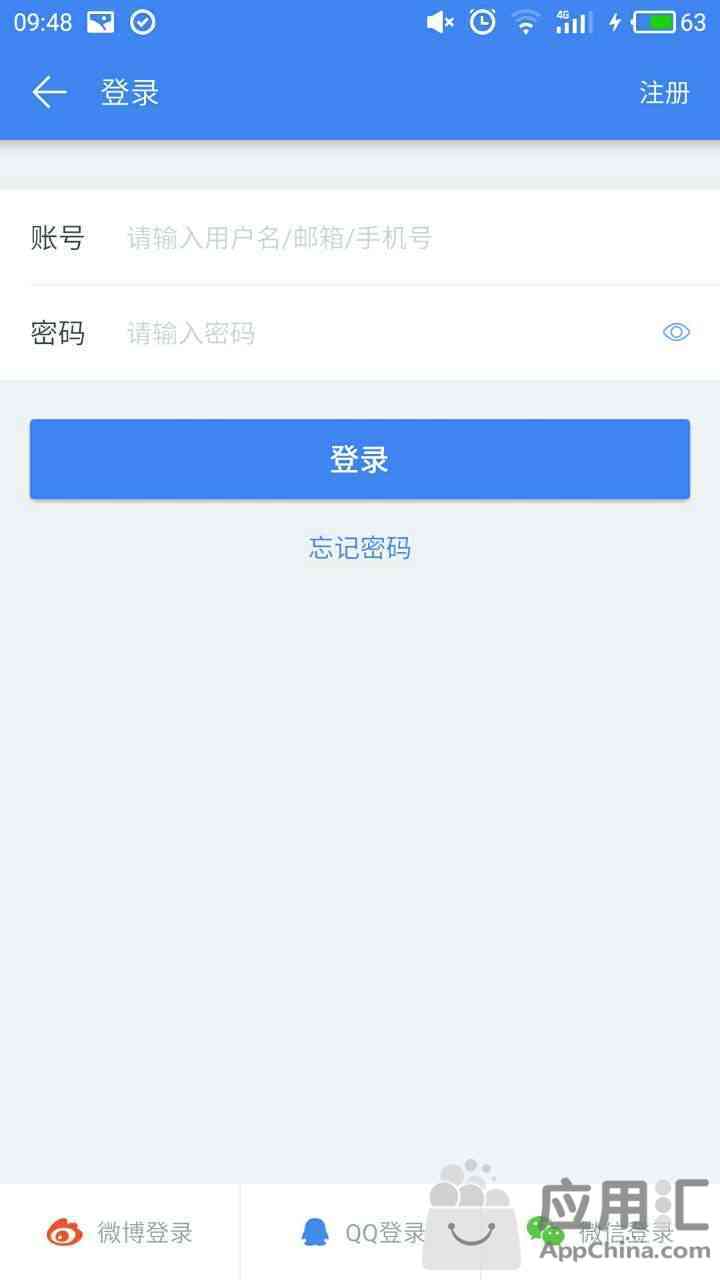This screenshot has height=1280, width=720.
Task: Open the 忘记密码 forgot password link
Action: click(360, 548)
